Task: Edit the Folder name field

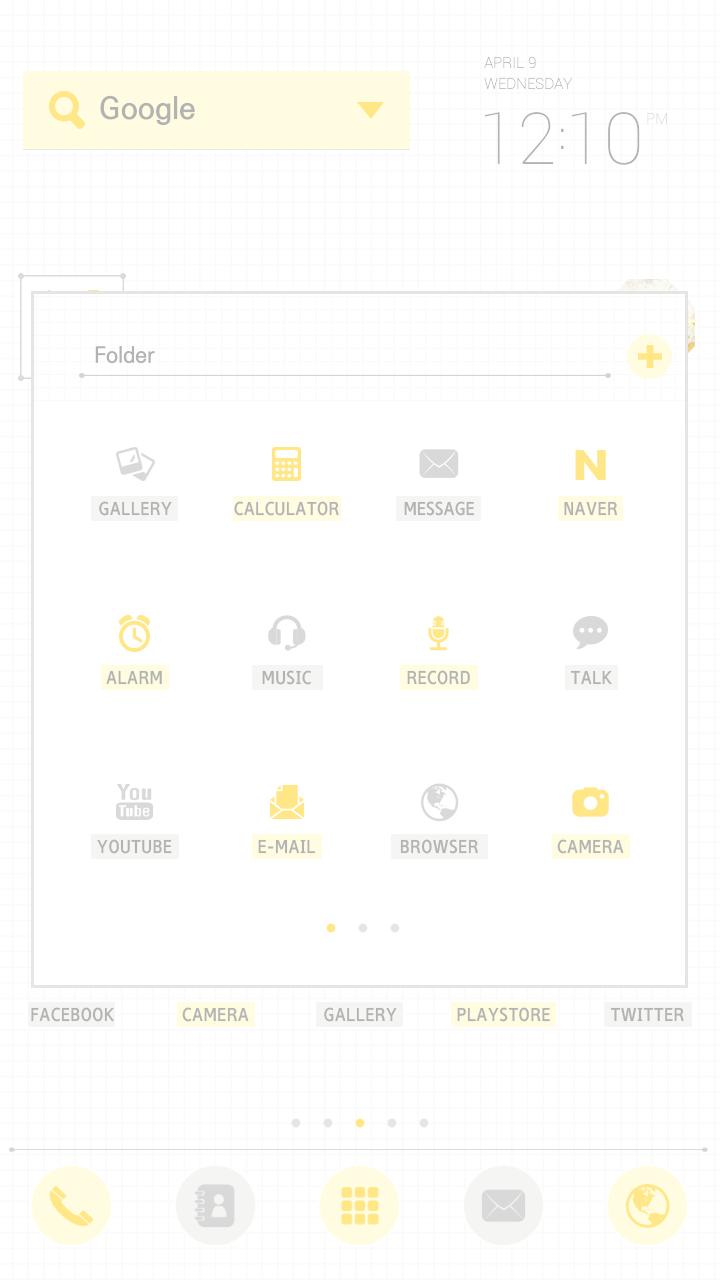Action: coord(340,356)
